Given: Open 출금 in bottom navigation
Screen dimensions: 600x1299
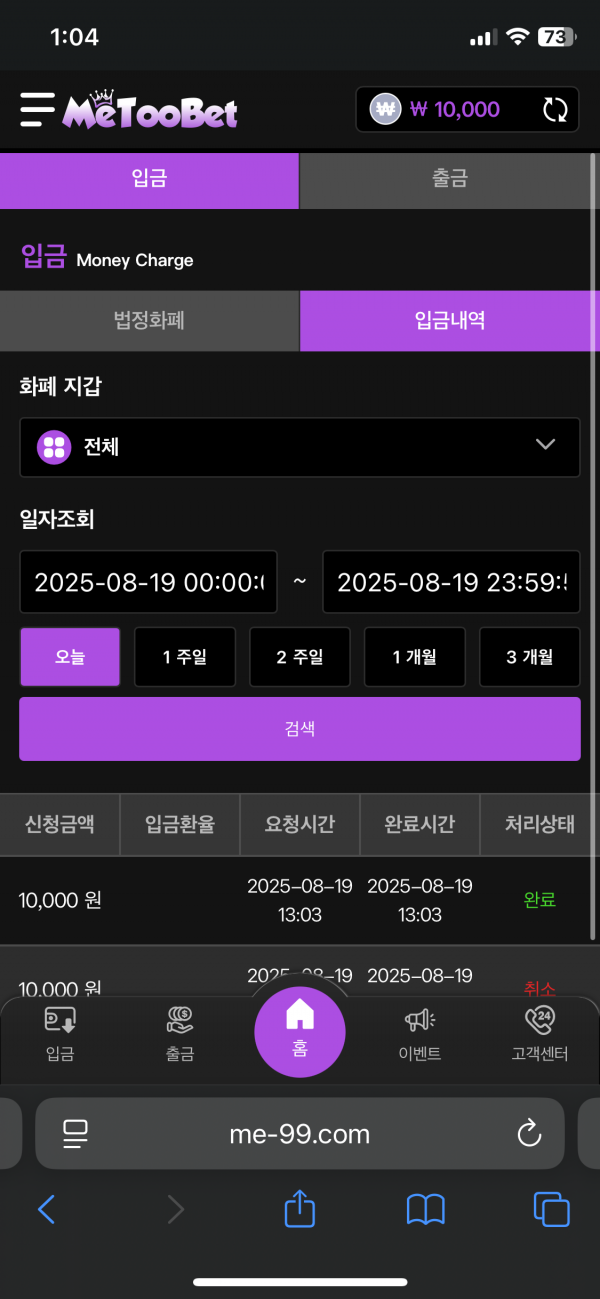Looking at the screenshot, I should (x=180, y=1033).
